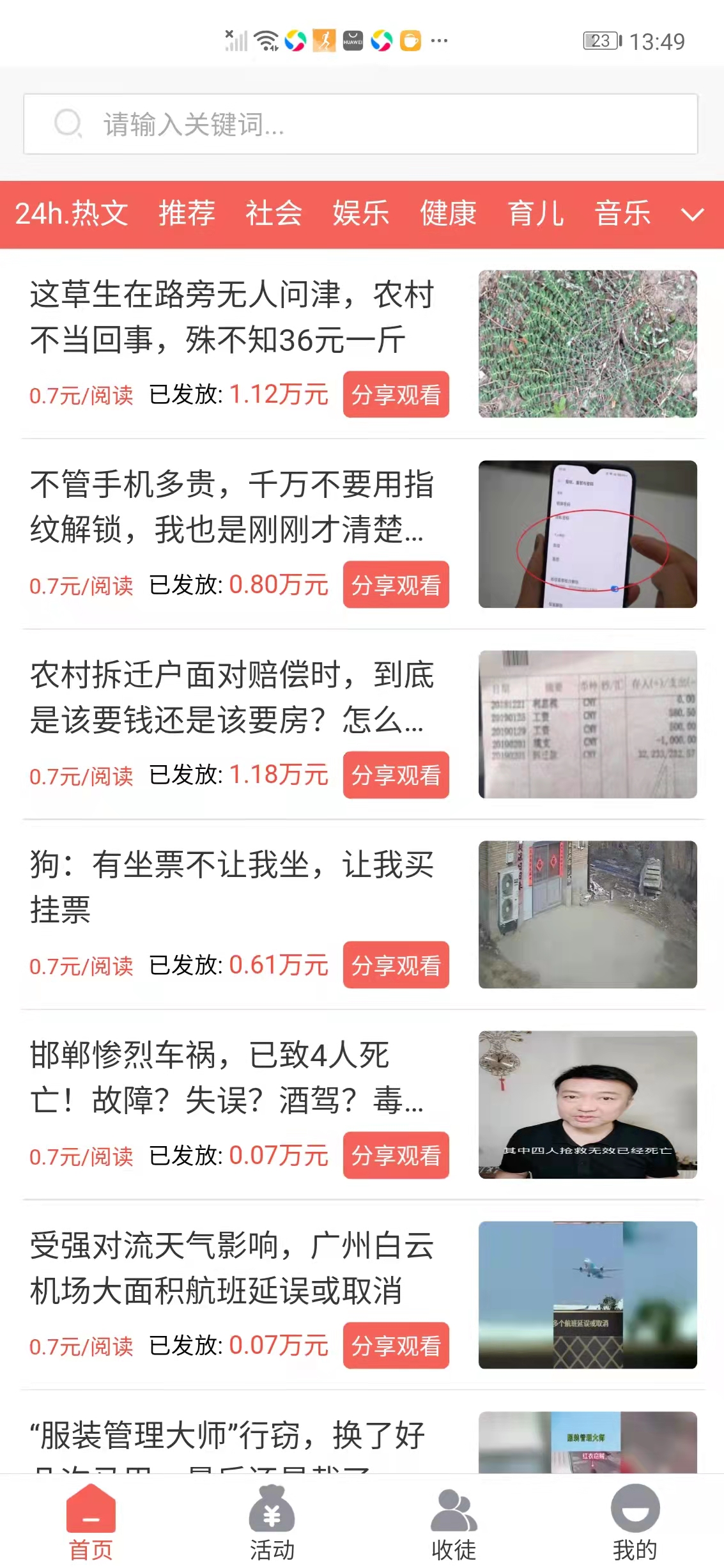Tap 分享观看 on the 邯郸车祸 article
This screenshot has width=724, height=1568.
pos(396,1155)
